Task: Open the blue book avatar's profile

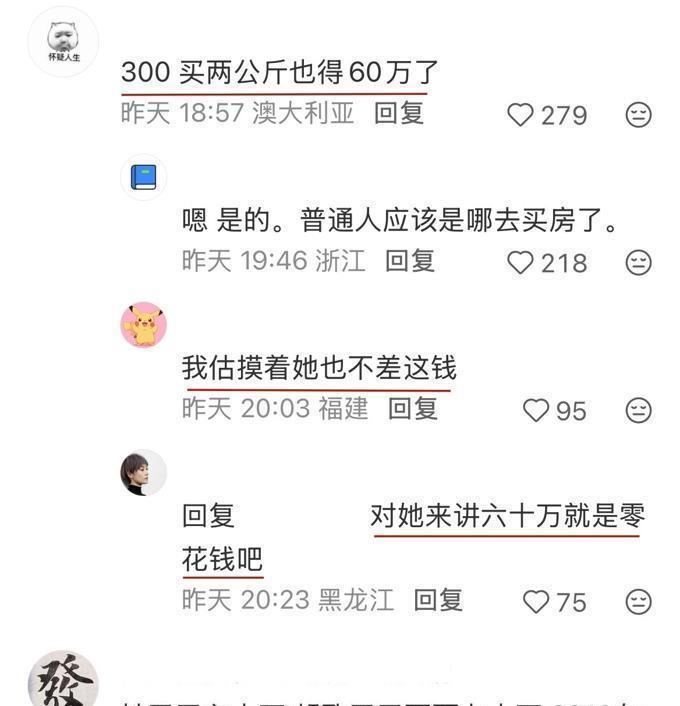Action: [x=143, y=179]
